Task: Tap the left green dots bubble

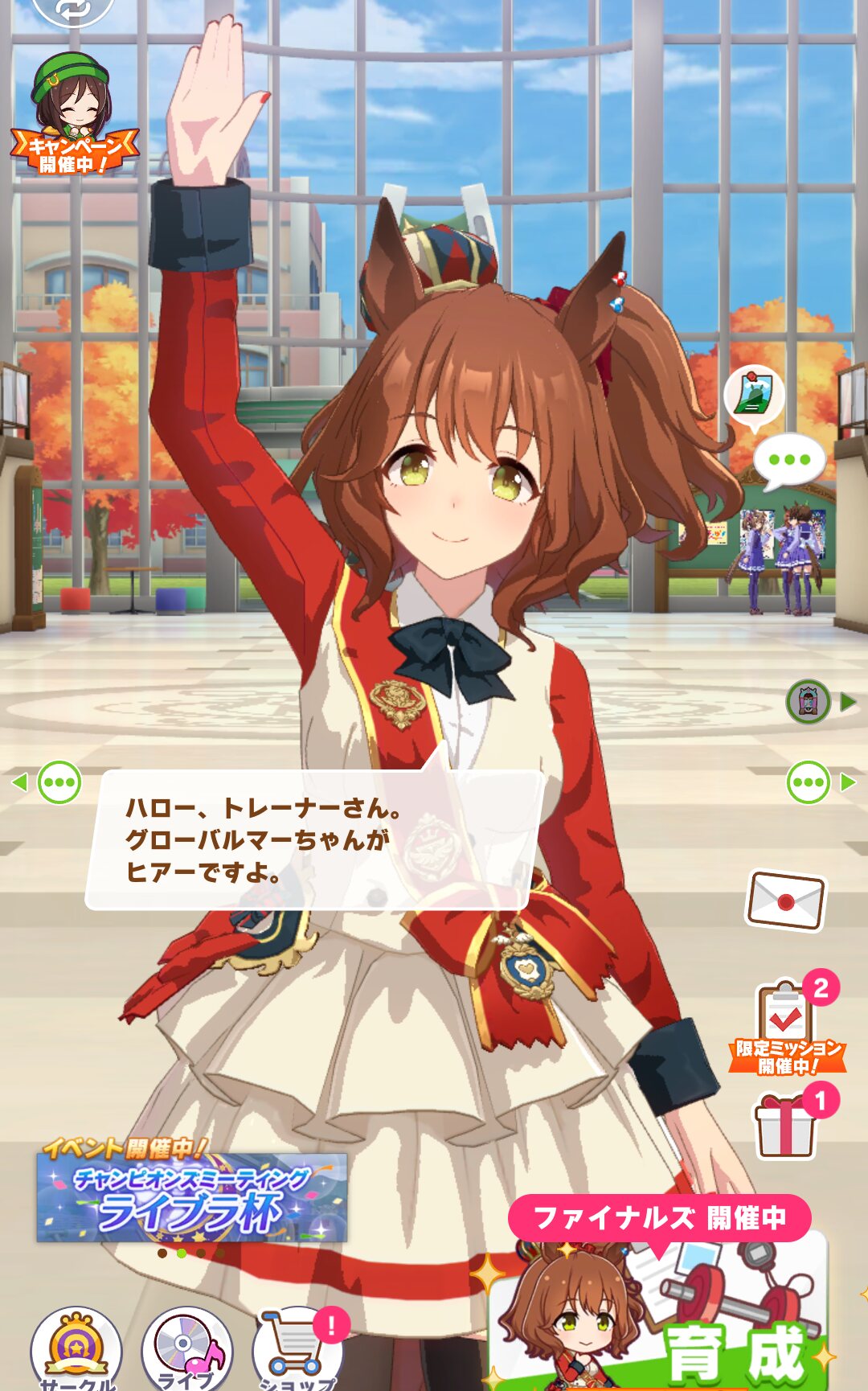Action: (59, 782)
